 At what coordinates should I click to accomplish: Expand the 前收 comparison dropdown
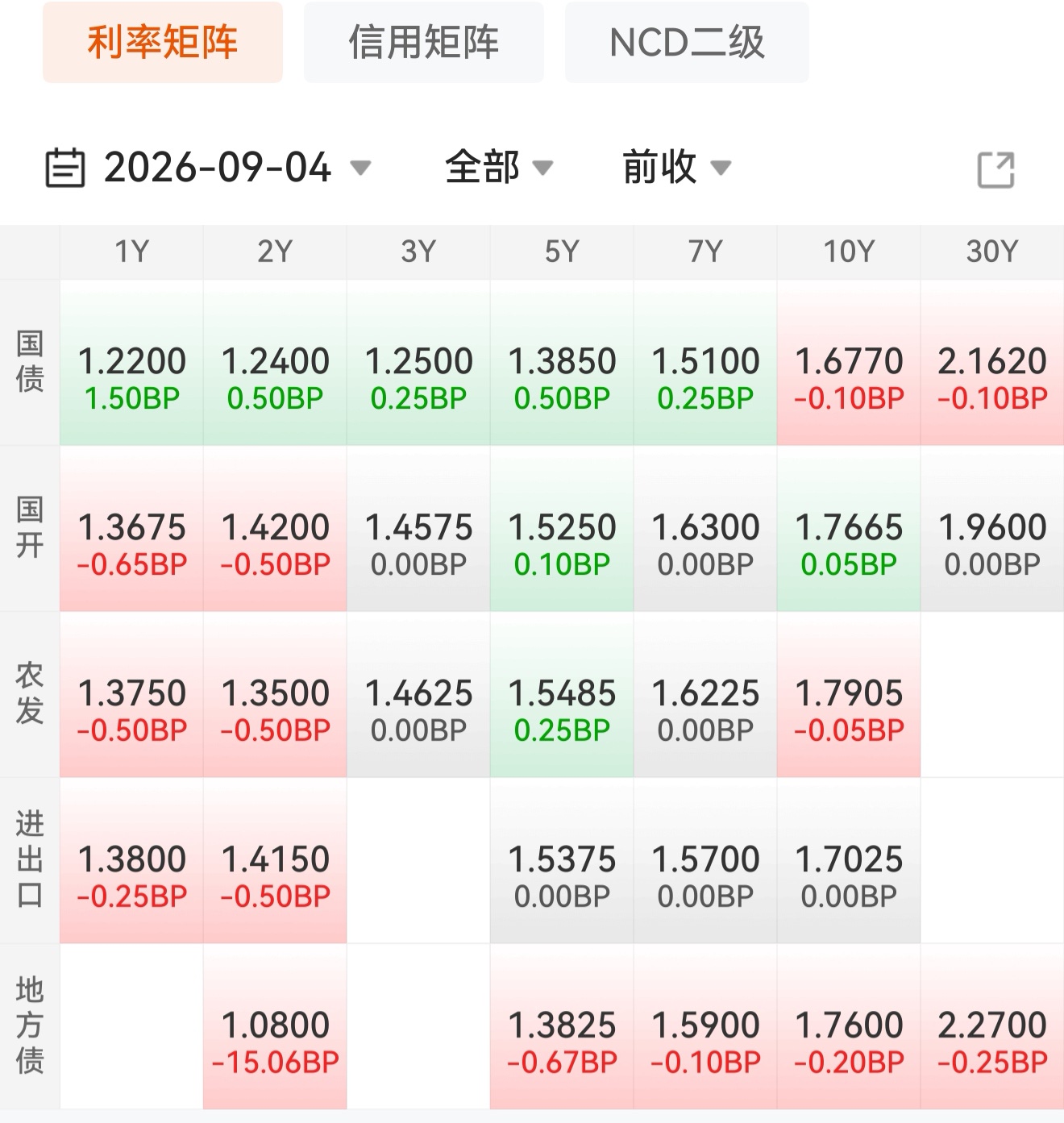coord(676,168)
